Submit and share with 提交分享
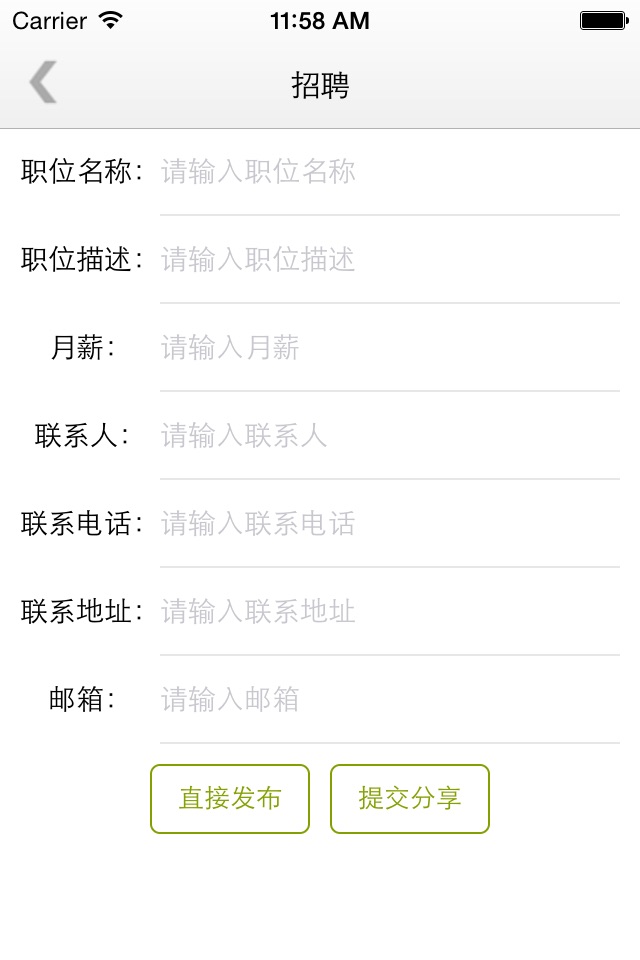The image size is (640, 960). (410, 799)
